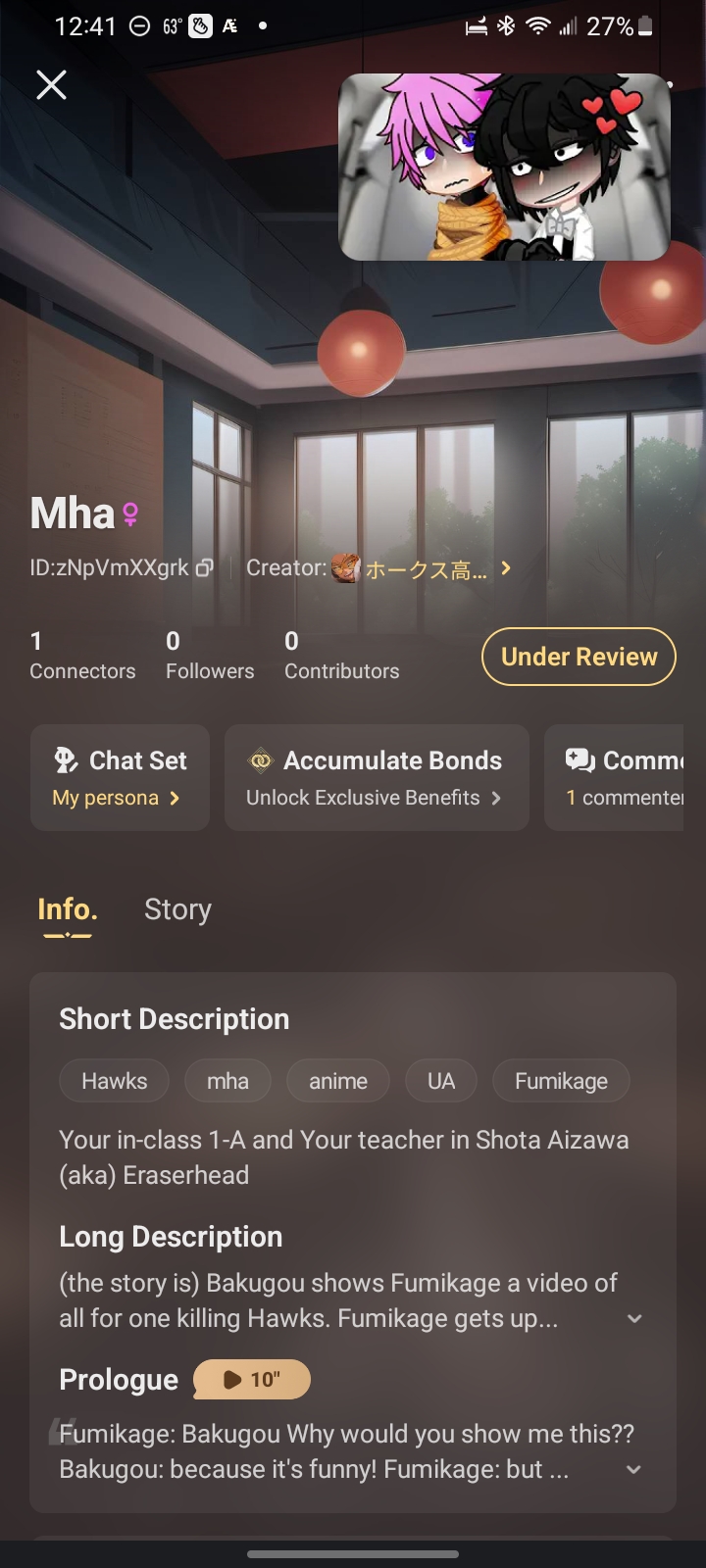706x1568 pixels.
Task: Tap the Hawks tag chip
Action: tap(114, 1081)
